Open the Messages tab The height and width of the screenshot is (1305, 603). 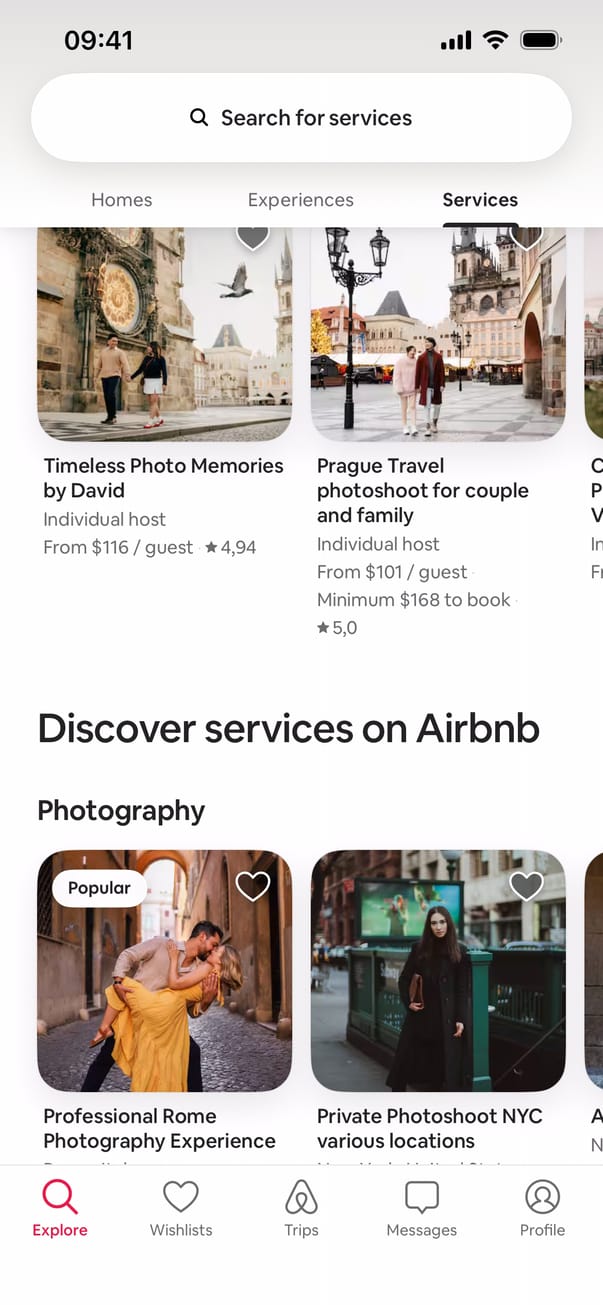pos(422,1208)
